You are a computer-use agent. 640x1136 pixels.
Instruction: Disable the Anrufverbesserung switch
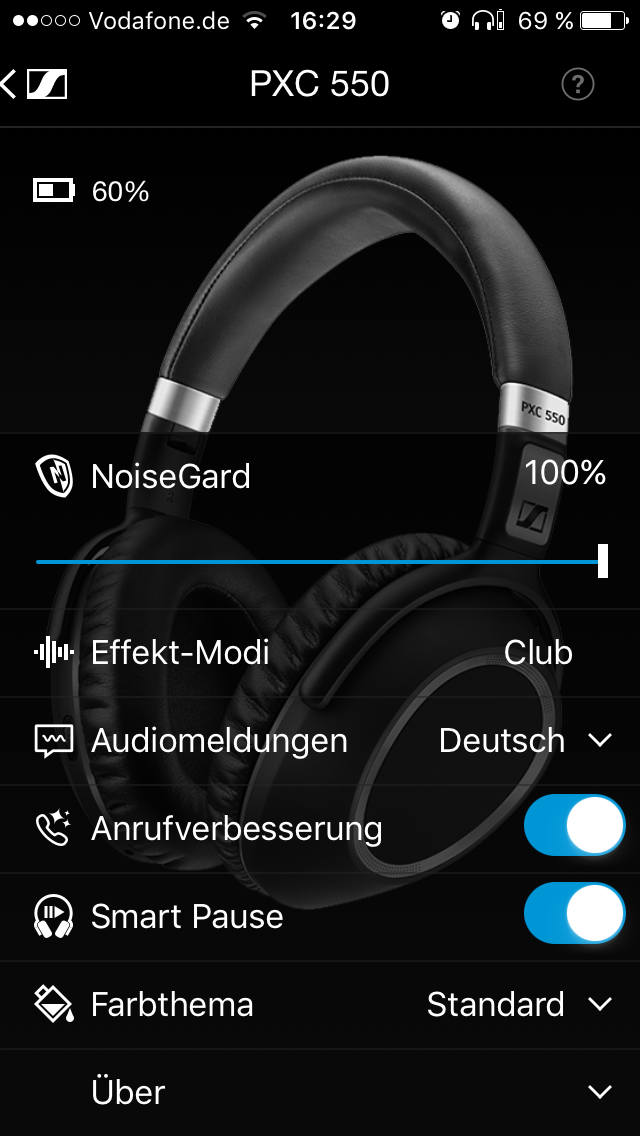(574, 826)
